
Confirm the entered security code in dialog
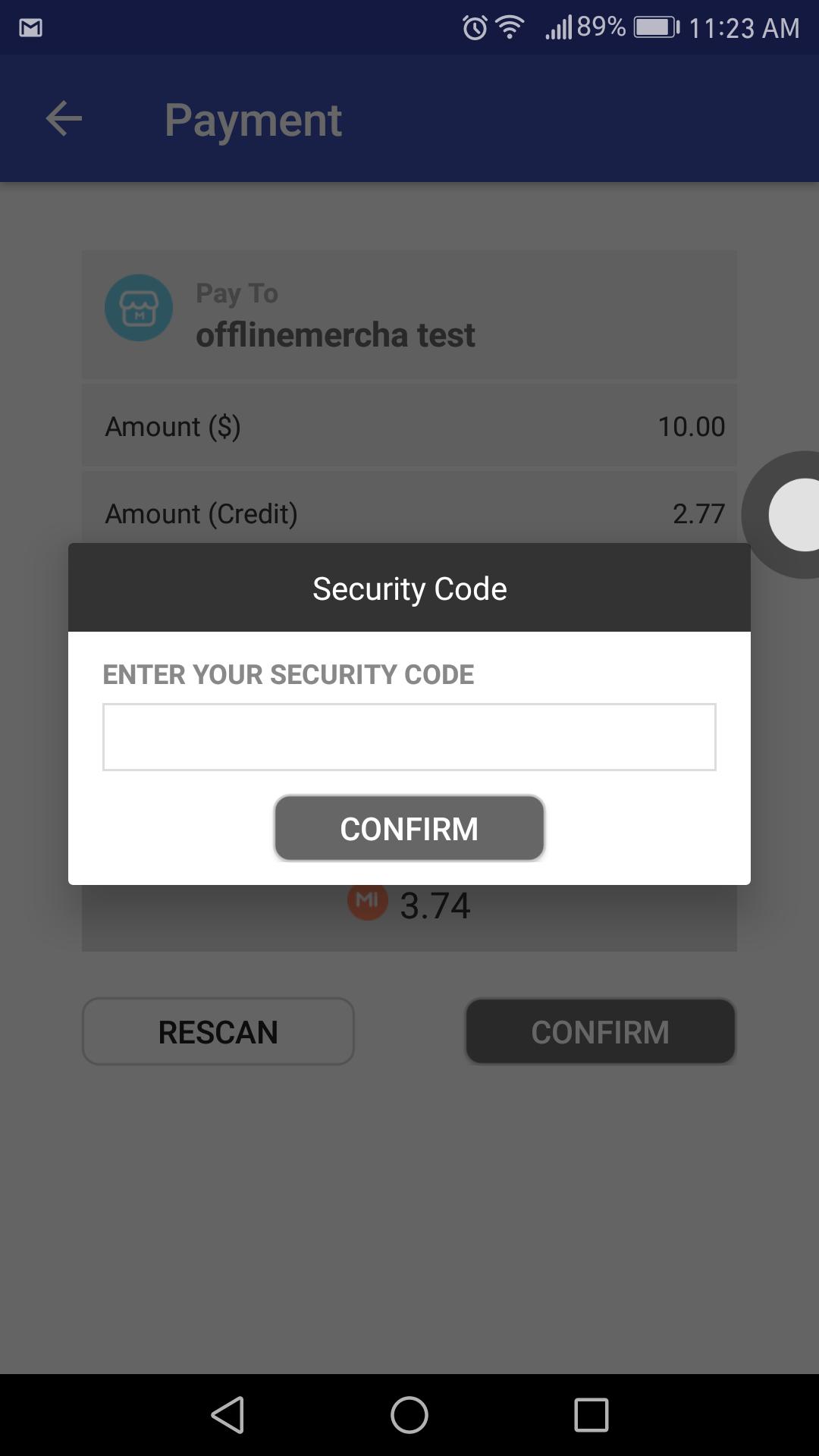pos(409,828)
